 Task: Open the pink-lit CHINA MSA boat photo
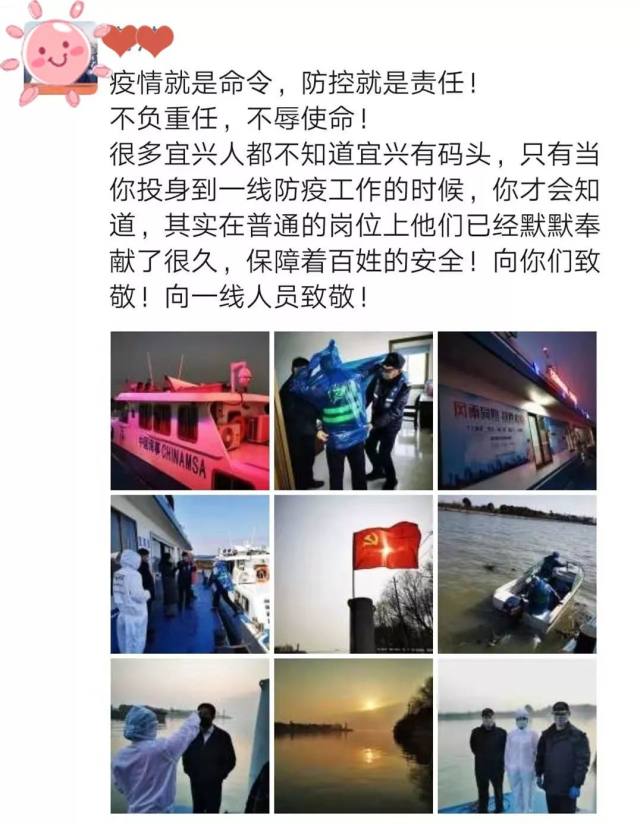pos(190,410)
